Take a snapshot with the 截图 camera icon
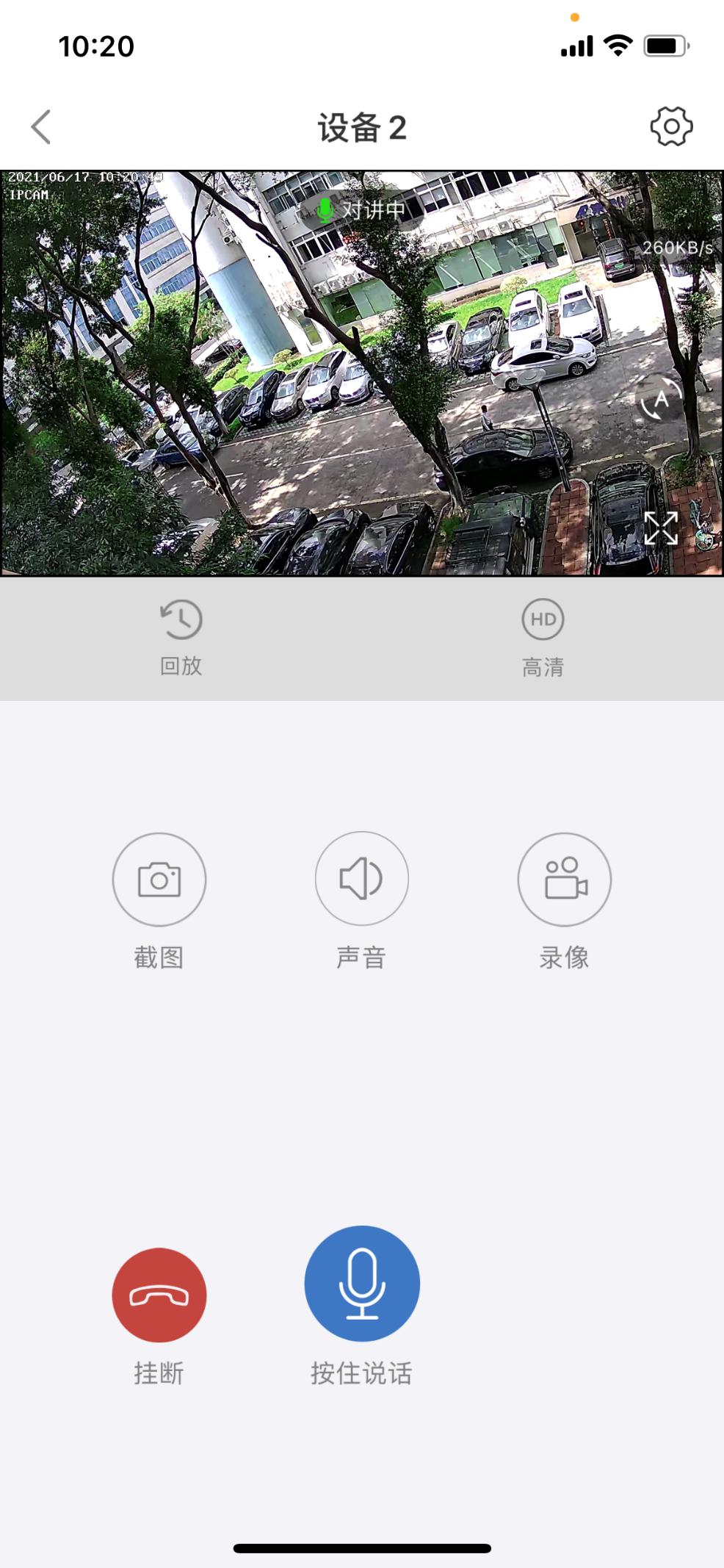The image size is (724, 1568). [x=160, y=880]
